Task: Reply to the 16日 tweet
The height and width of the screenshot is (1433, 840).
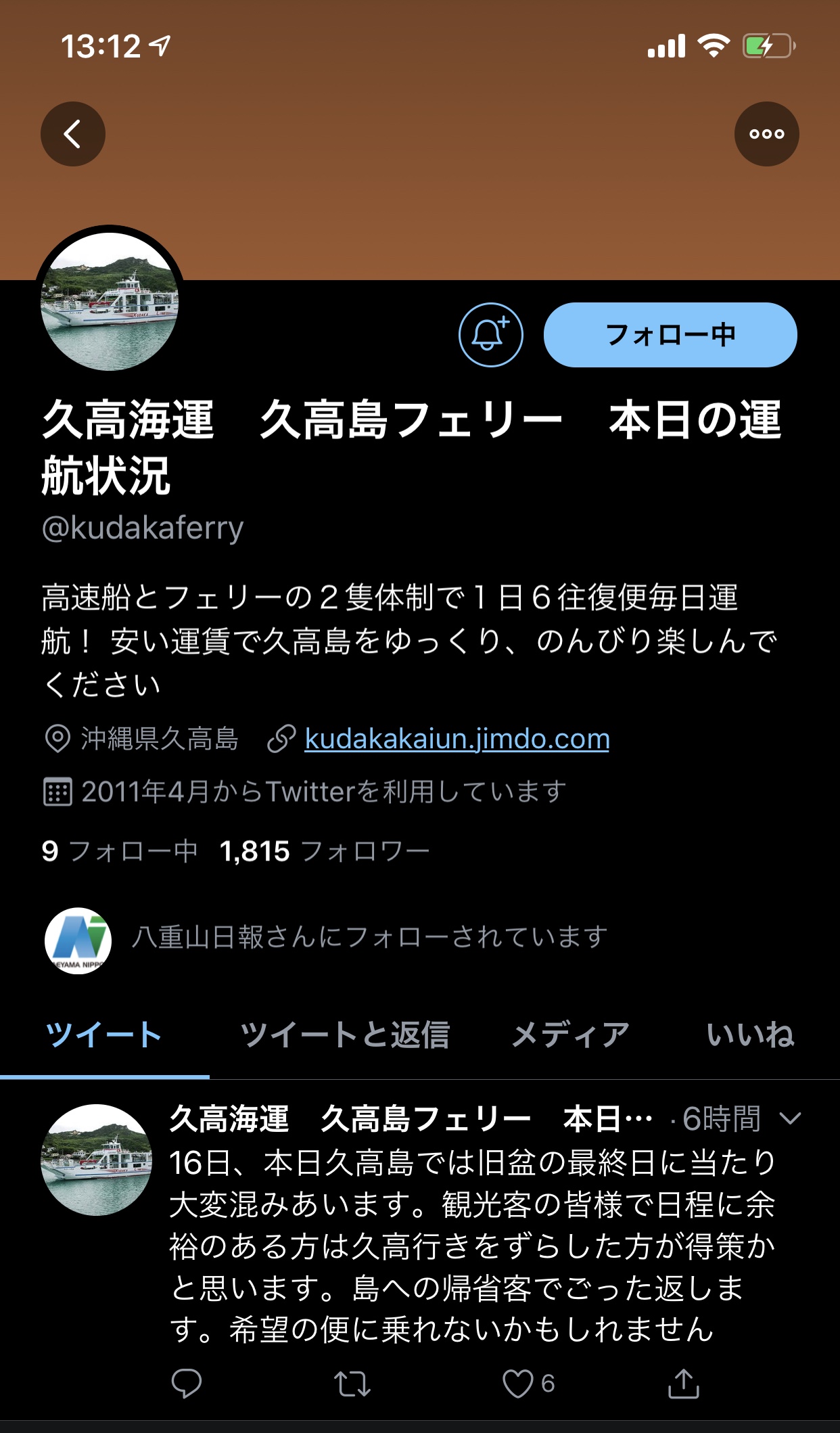Action: pyautogui.click(x=187, y=1383)
